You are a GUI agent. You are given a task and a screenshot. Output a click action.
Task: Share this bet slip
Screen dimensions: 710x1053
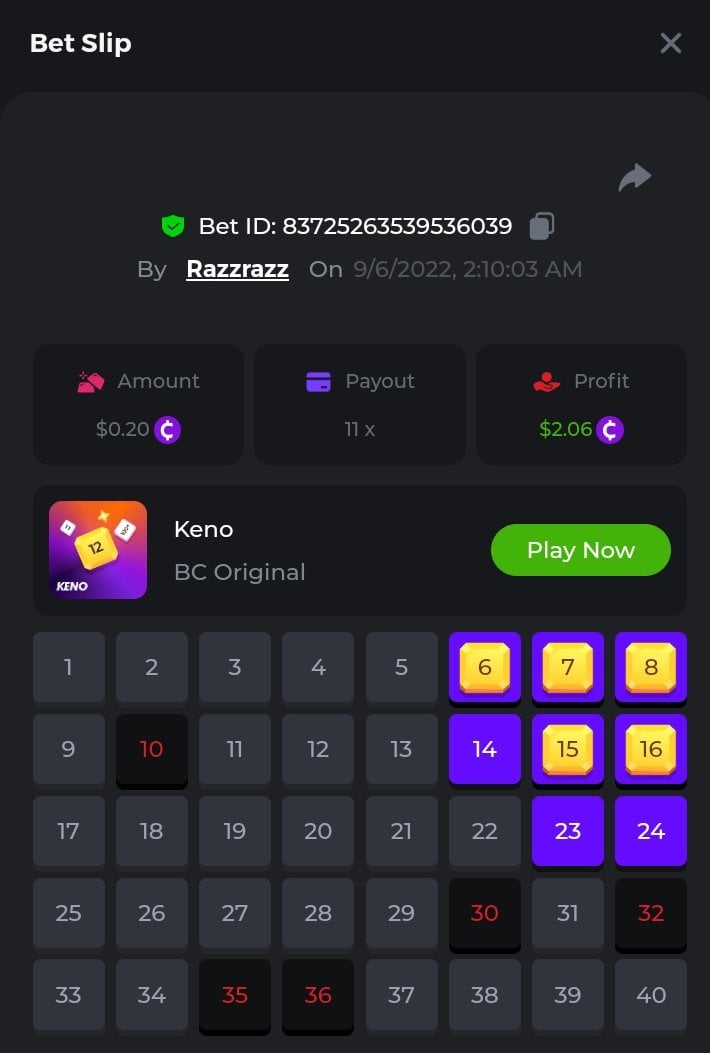(634, 178)
